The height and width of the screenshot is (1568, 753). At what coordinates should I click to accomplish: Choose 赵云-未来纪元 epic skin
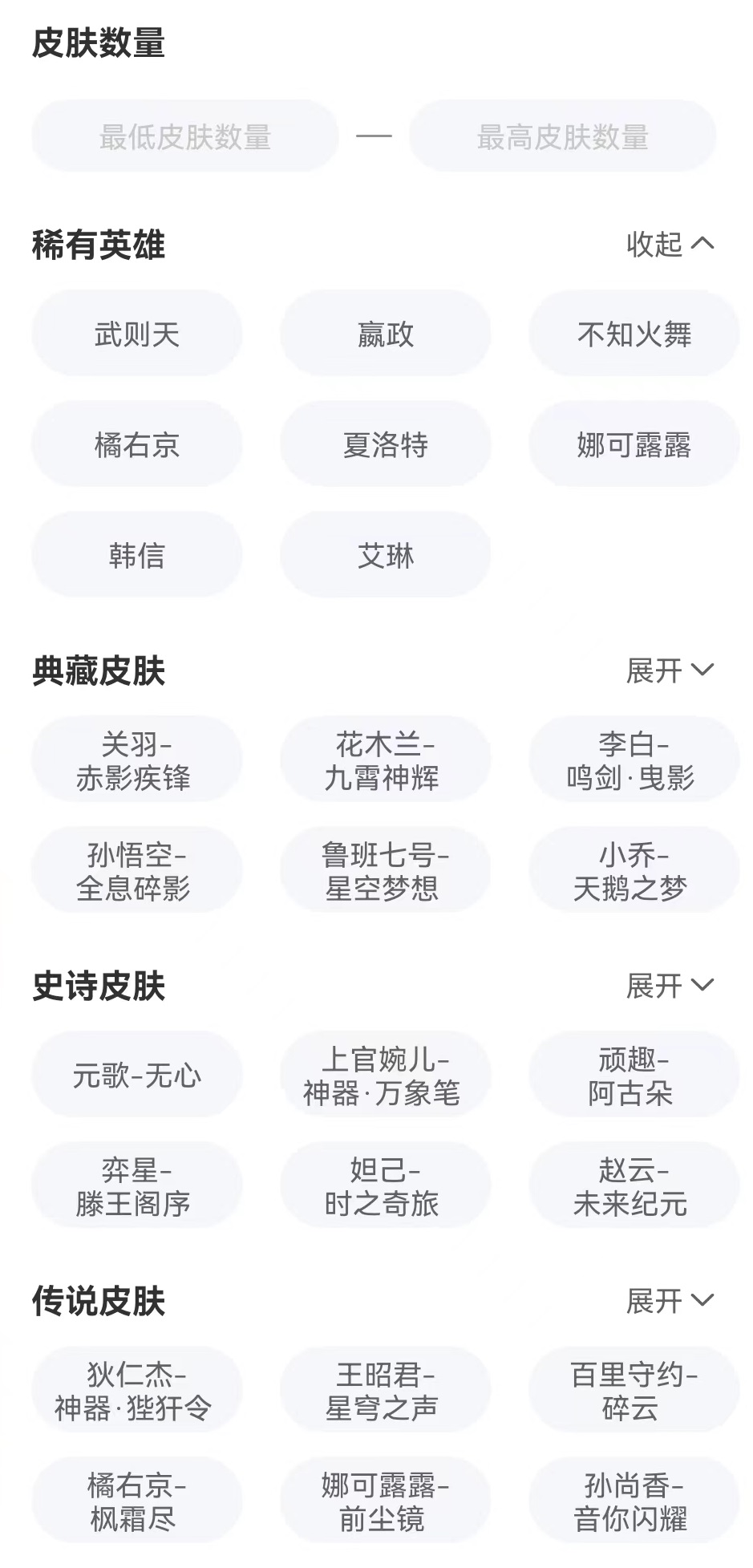coord(634,1186)
